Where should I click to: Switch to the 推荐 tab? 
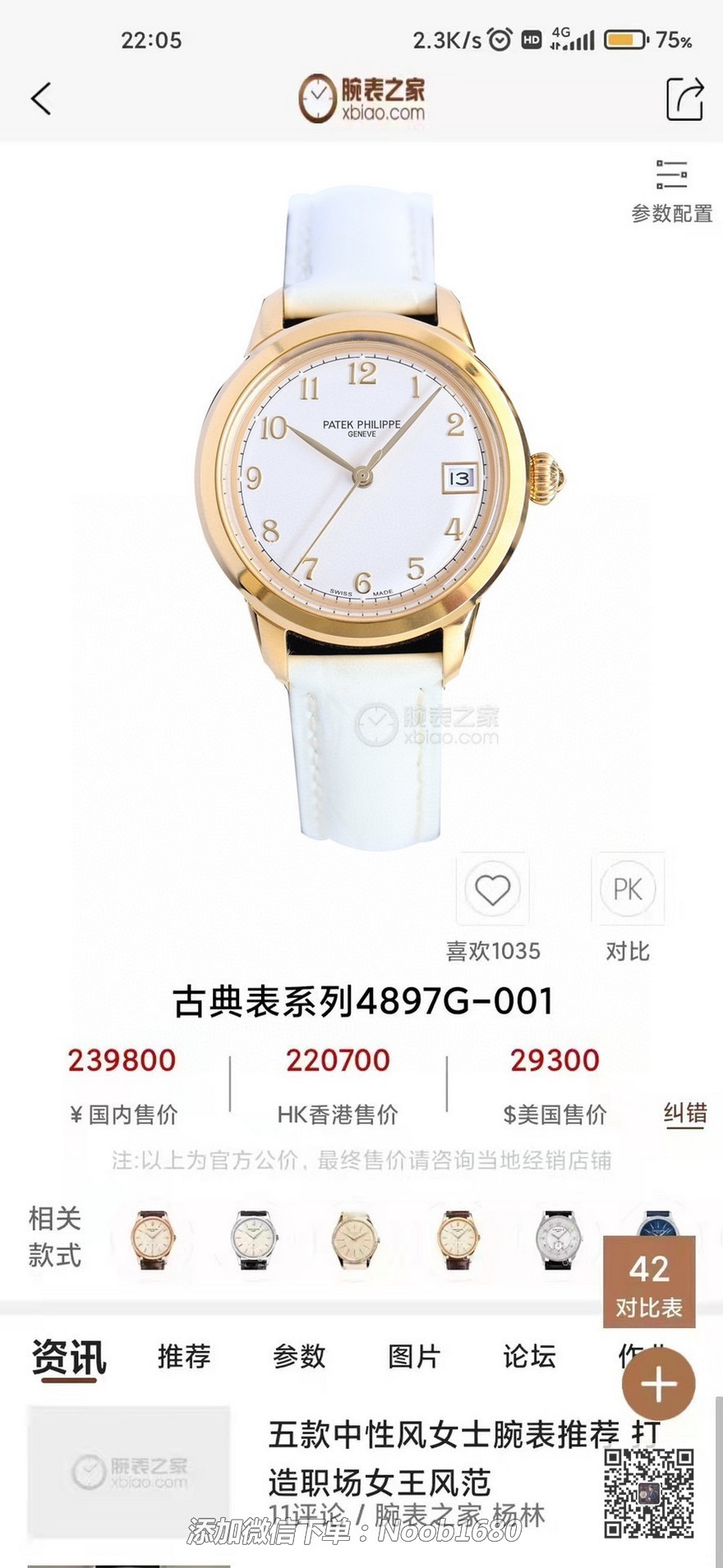(x=184, y=1356)
